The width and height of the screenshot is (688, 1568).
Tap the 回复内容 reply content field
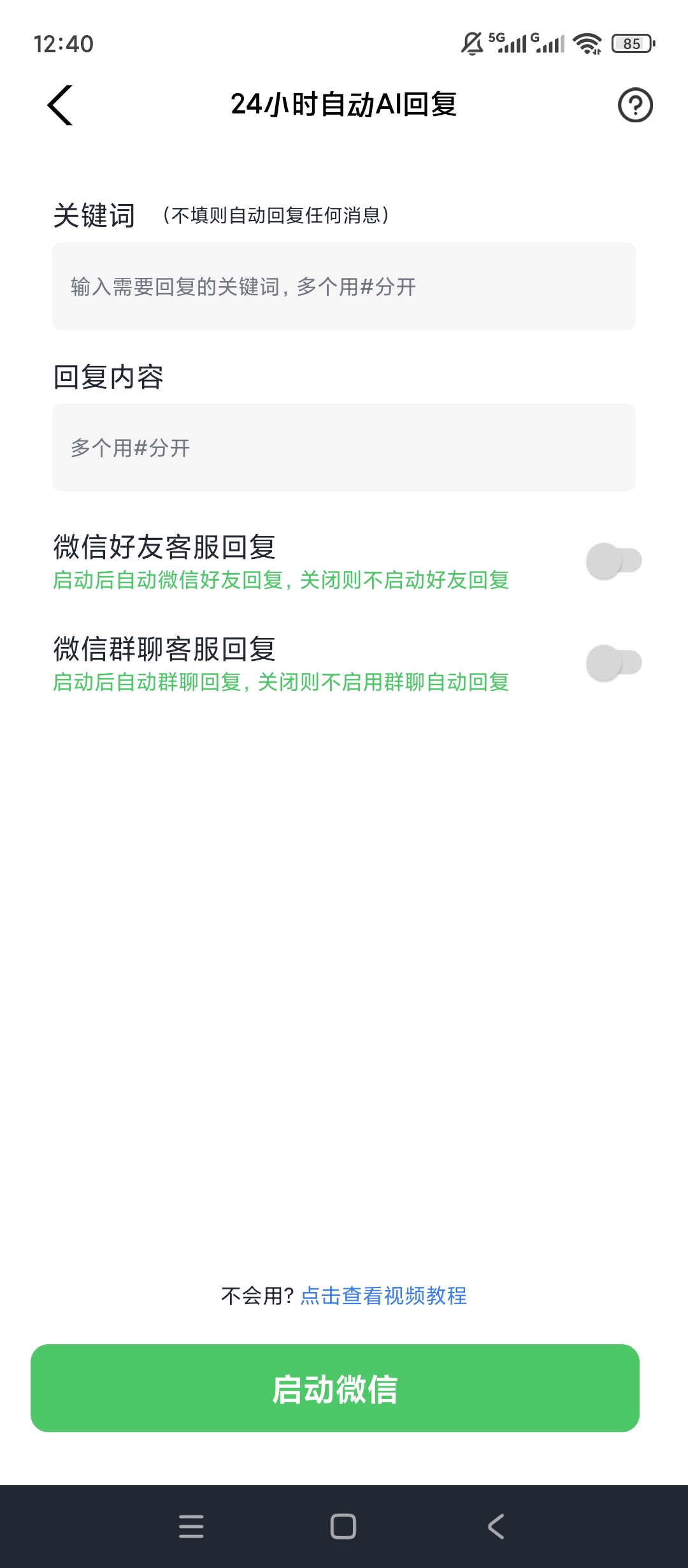pos(344,447)
